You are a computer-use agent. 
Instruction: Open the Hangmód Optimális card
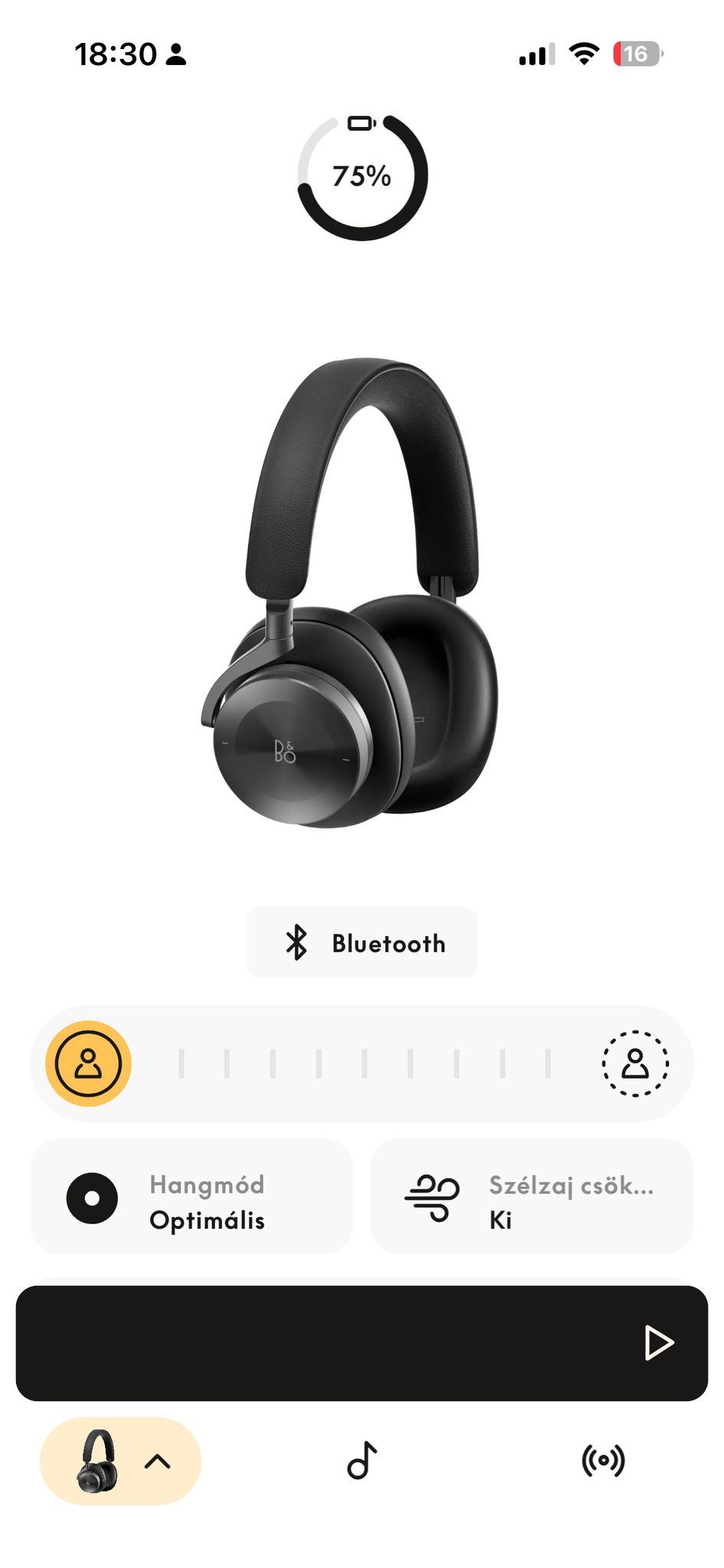192,1197
